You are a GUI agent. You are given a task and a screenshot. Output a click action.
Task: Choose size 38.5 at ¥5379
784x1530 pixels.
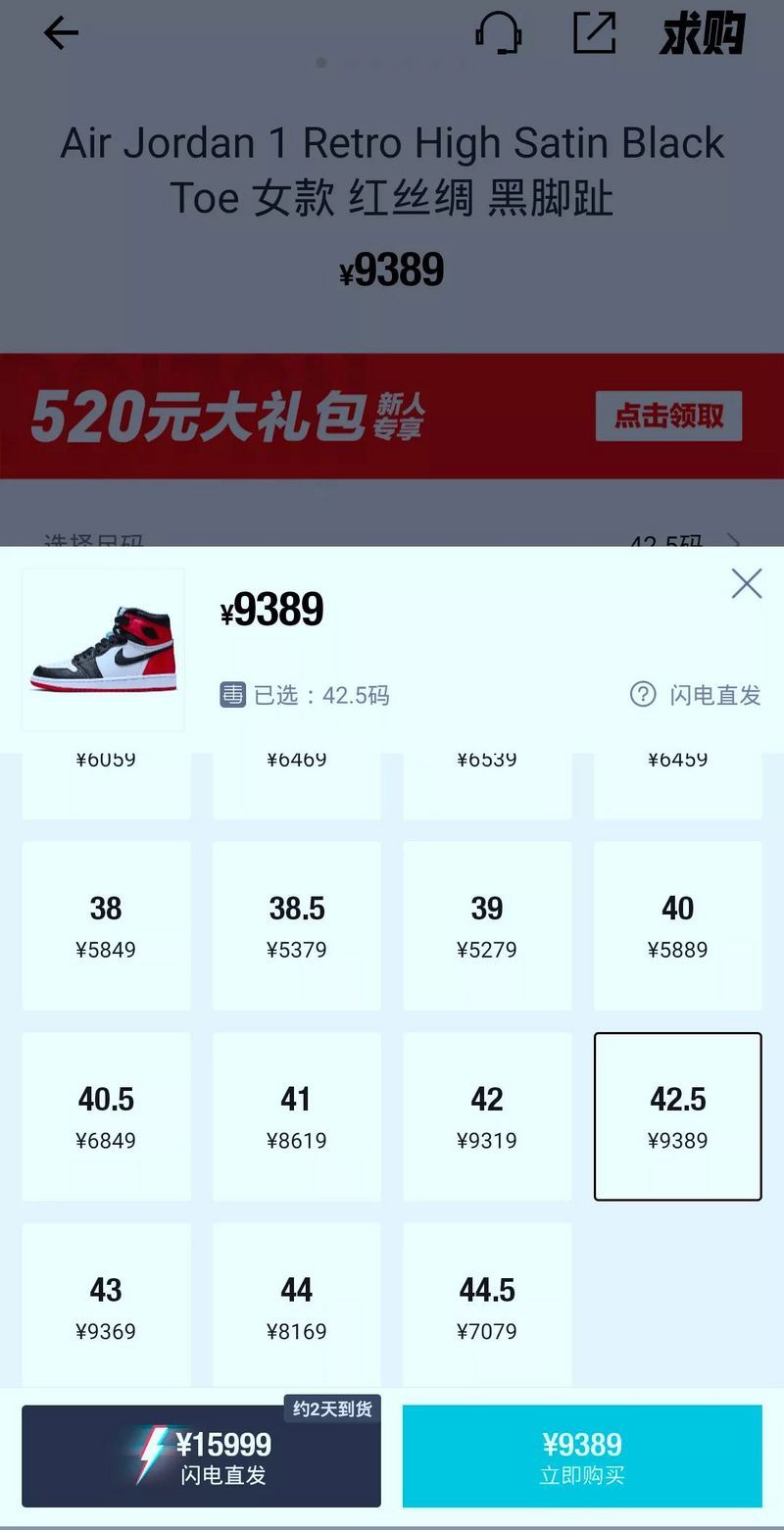tap(297, 925)
